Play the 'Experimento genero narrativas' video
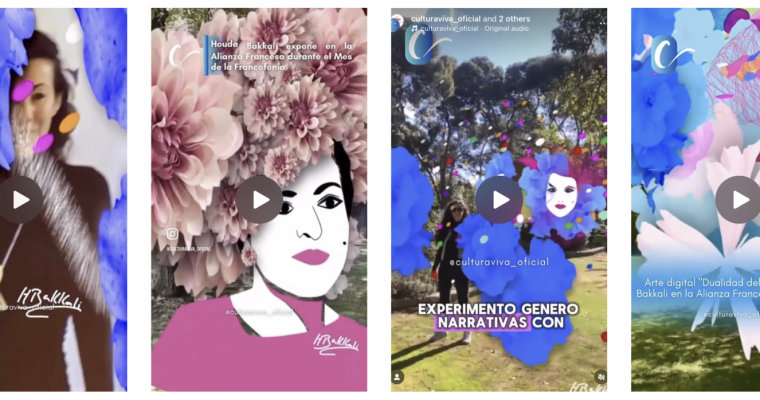The height and width of the screenshot is (400, 760). coord(498,199)
